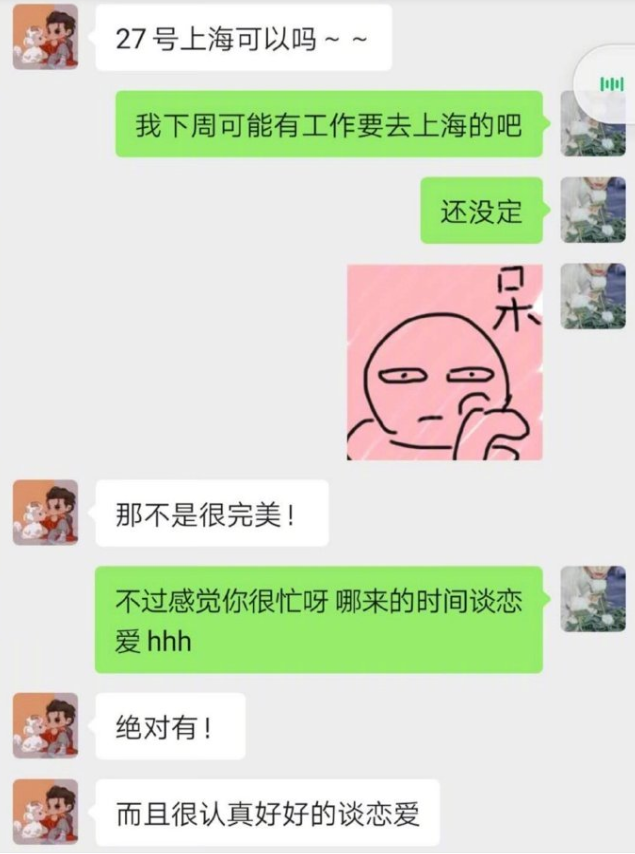This screenshot has width=635, height=854.
Task: Open own avatar beside "不过感觉你很忙呀" message
Action: 592,598
